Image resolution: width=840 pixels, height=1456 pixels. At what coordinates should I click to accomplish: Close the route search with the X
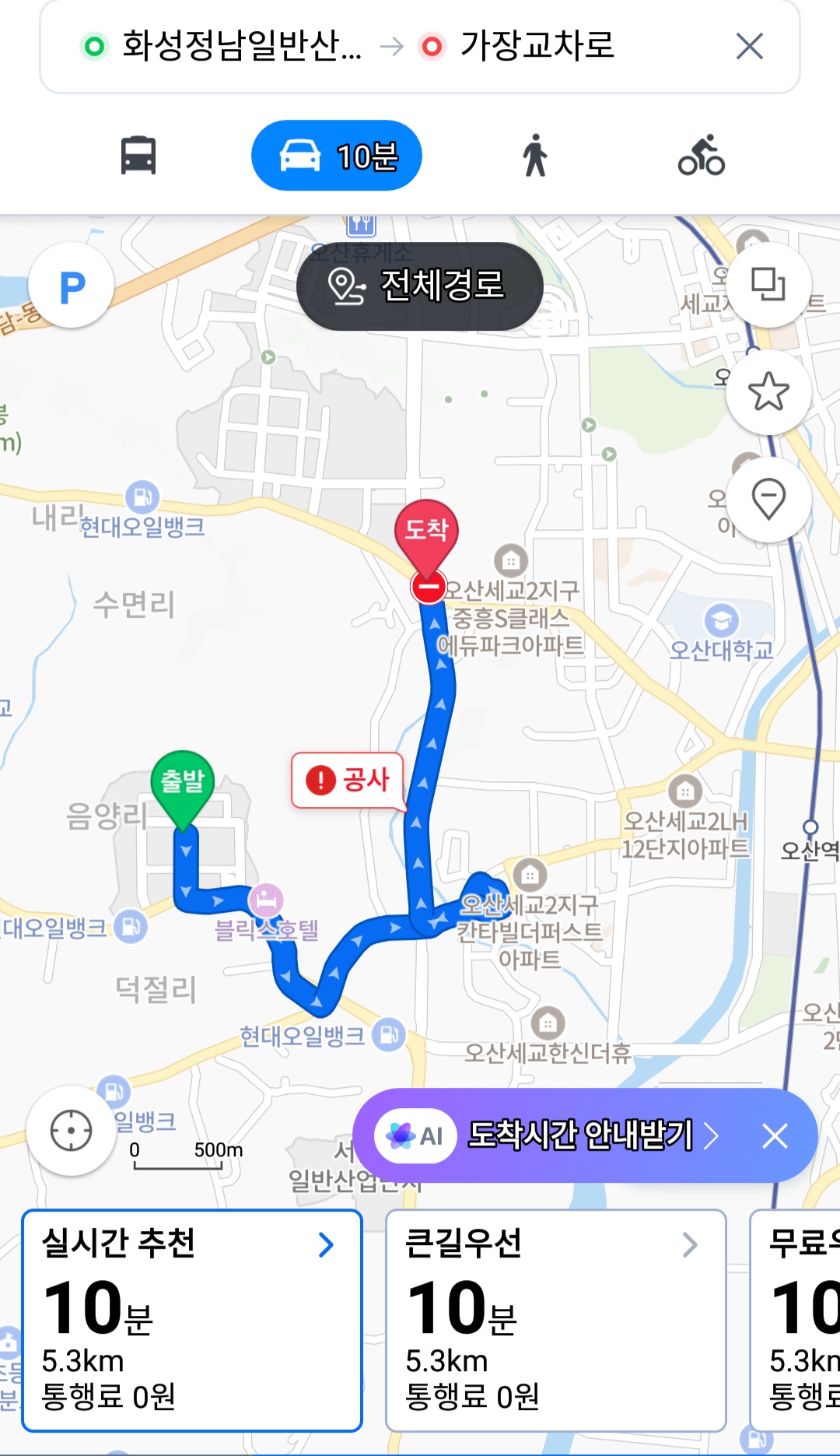(x=747, y=47)
